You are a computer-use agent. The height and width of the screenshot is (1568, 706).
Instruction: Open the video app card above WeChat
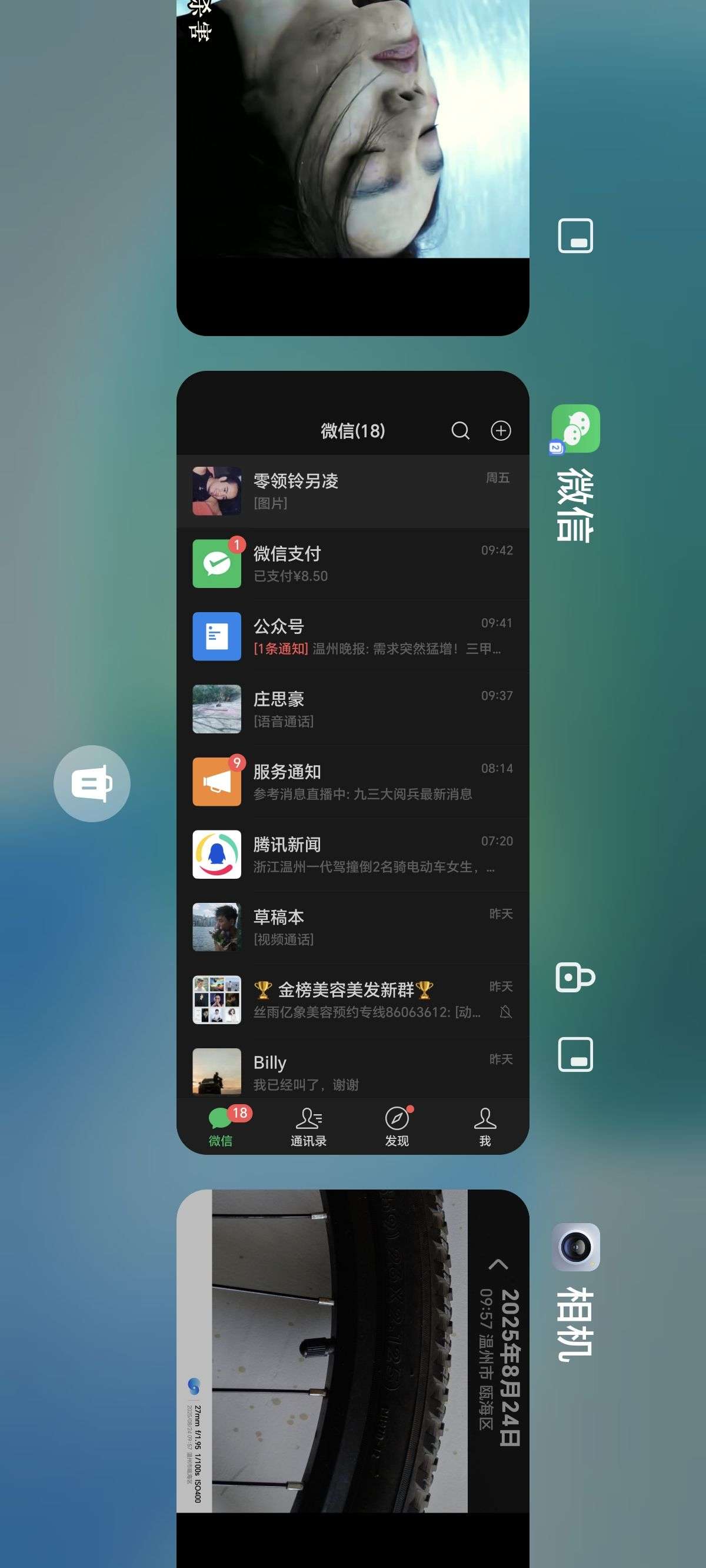352,167
